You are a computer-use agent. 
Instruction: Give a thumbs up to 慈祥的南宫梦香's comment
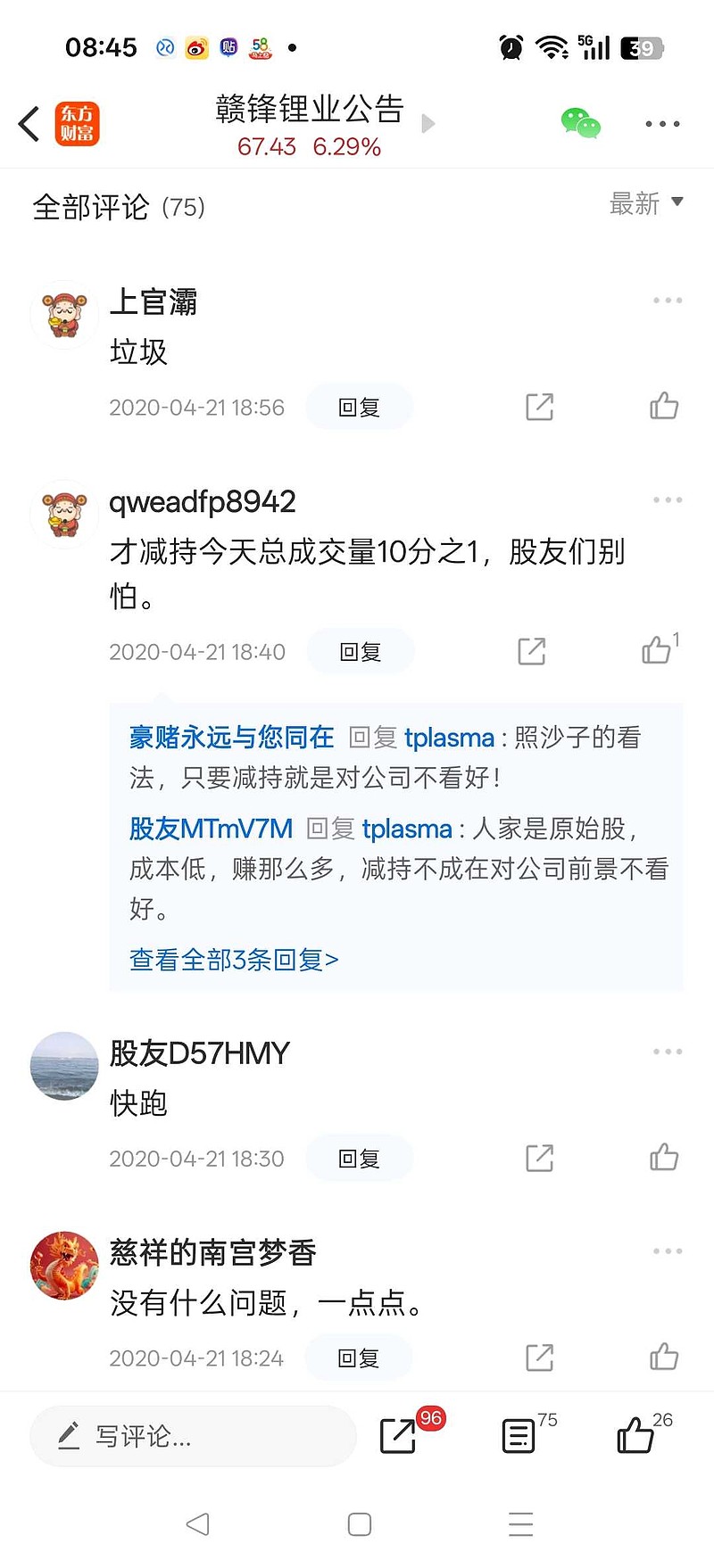(662, 1356)
